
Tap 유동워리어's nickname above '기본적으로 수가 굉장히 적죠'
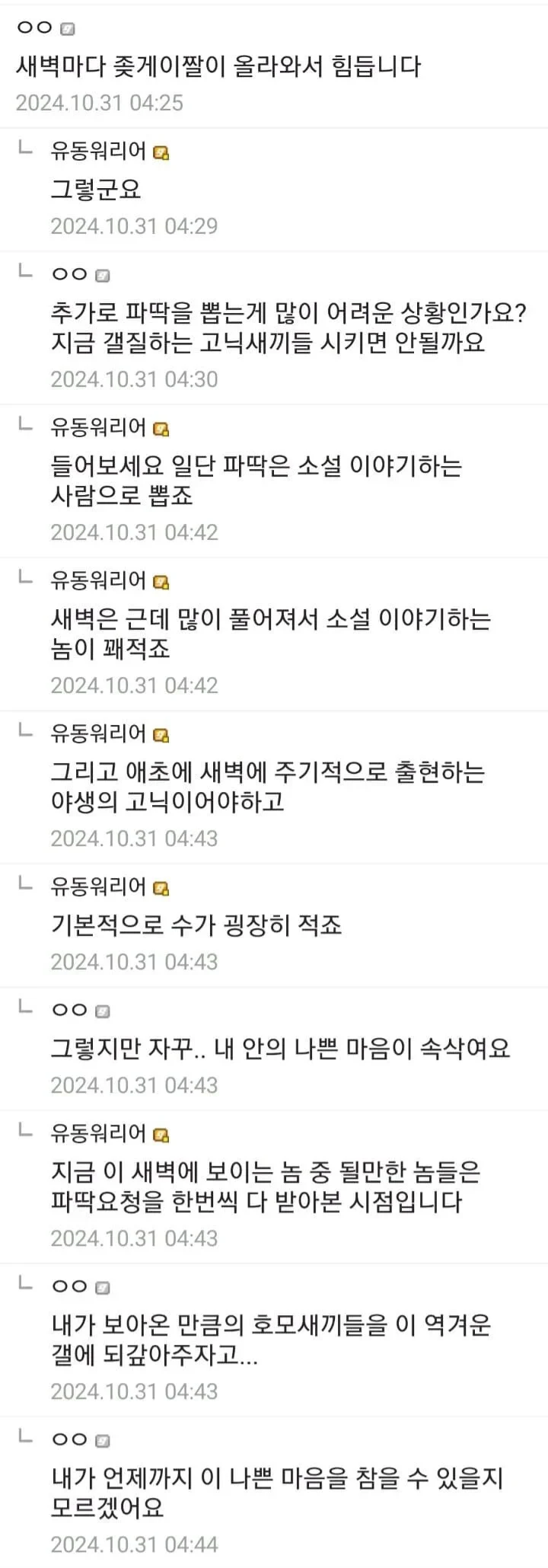coord(98,886)
